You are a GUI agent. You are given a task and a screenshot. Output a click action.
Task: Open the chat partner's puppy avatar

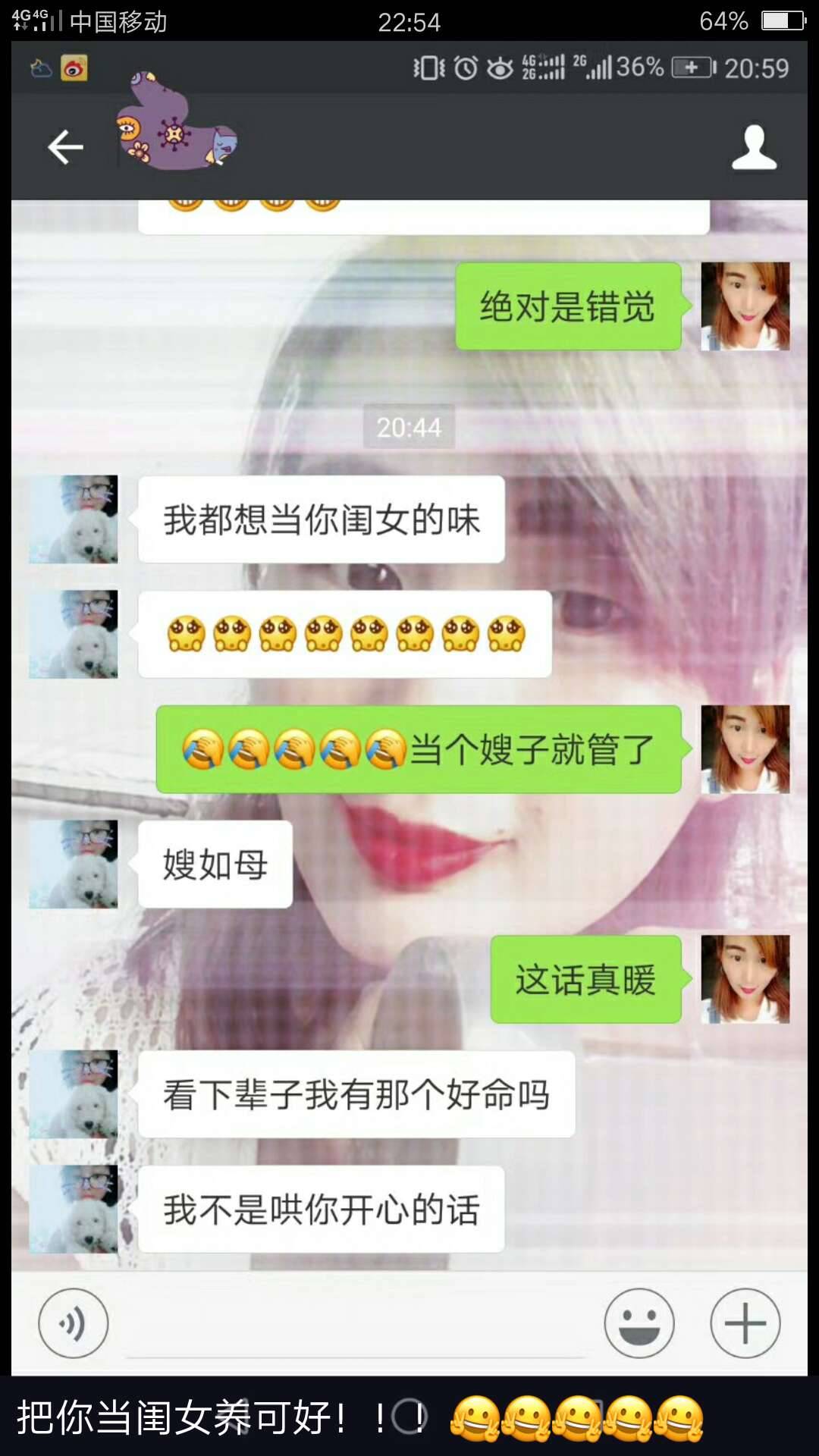pos(72,521)
